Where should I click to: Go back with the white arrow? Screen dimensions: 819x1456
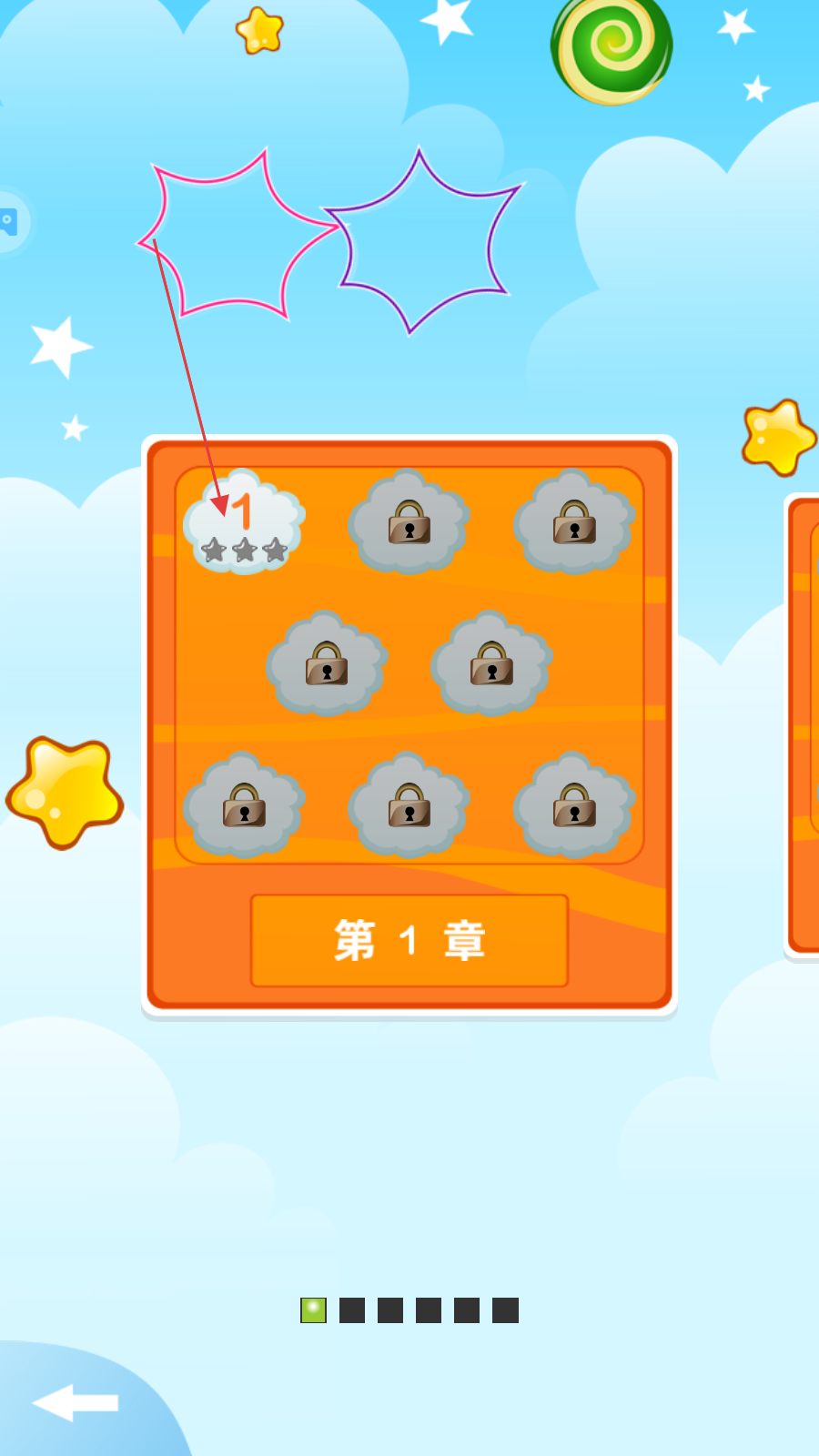(x=76, y=1402)
